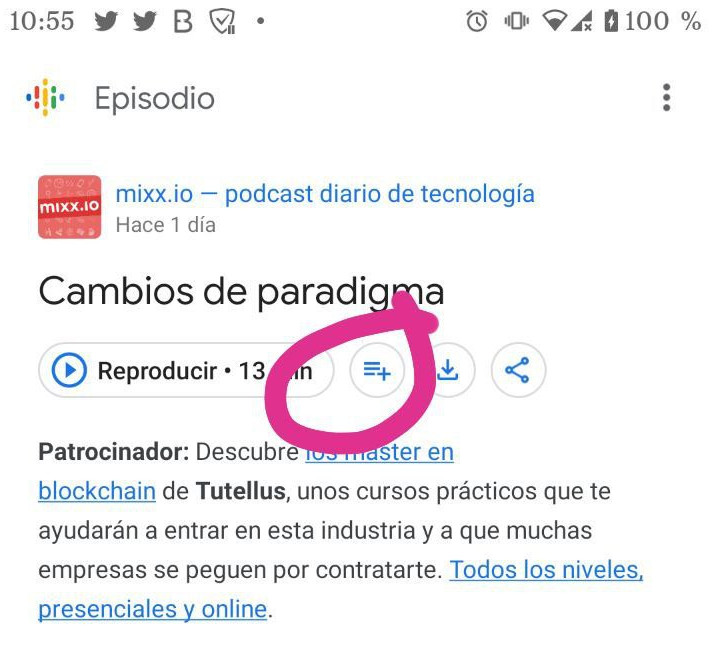The width and height of the screenshot is (716, 658).
Task: Tap the mixx.io podcast cover thumbnail
Action: (69, 207)
